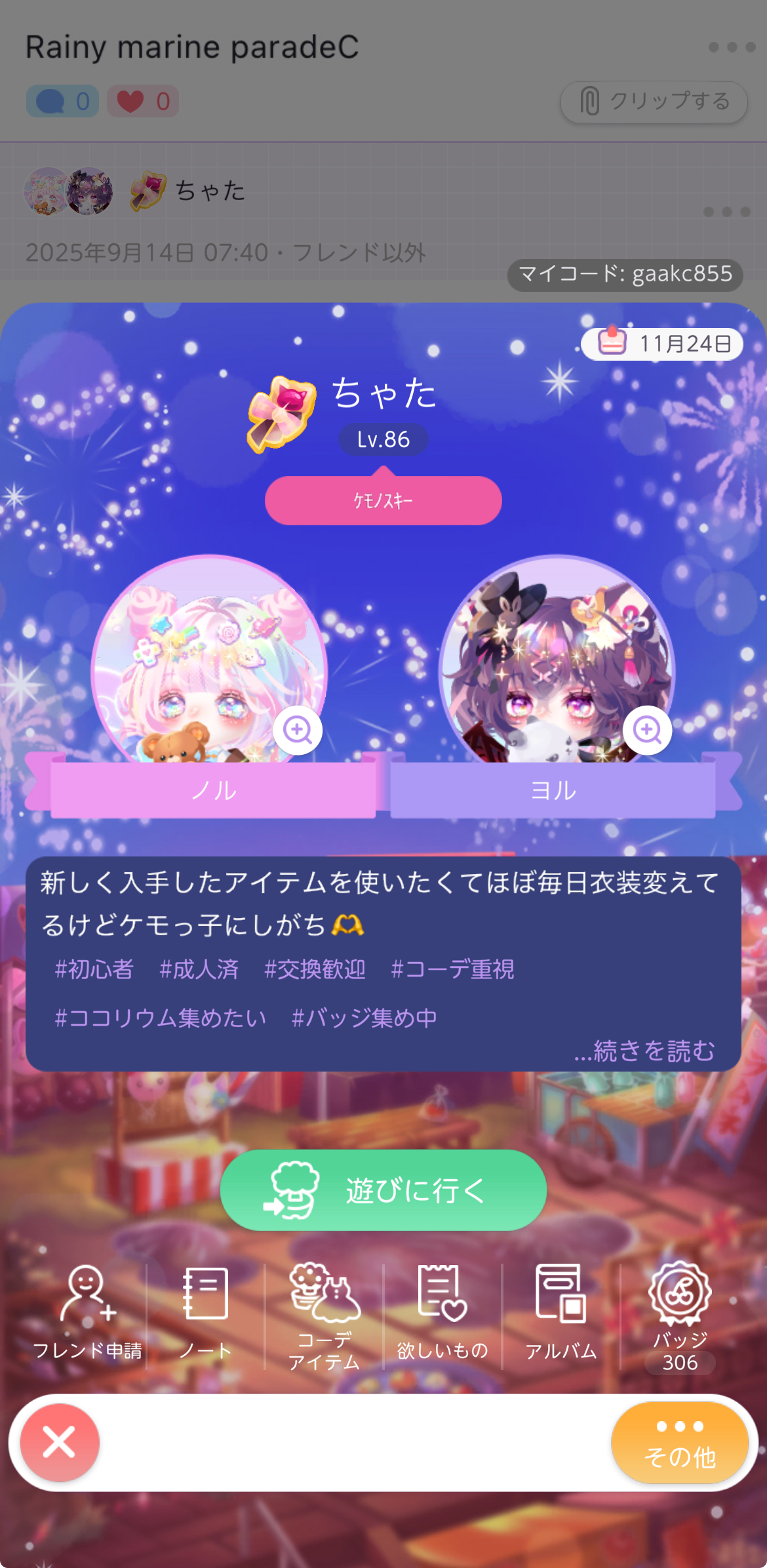Zoom in on ノル's avatar
This screenshot has height=1568, width=767.
coord(298,730)
